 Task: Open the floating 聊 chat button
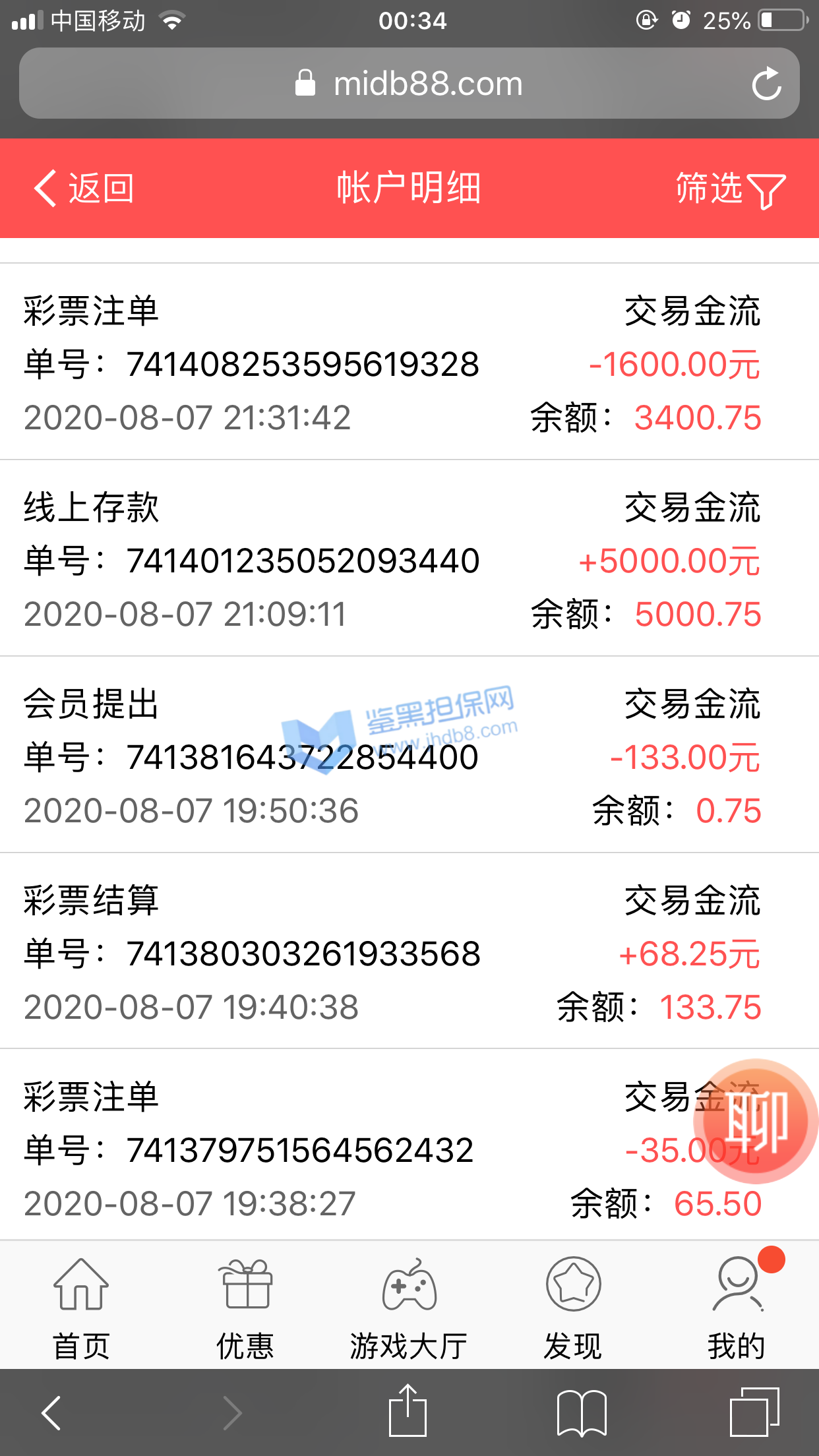click(757, 1121)
